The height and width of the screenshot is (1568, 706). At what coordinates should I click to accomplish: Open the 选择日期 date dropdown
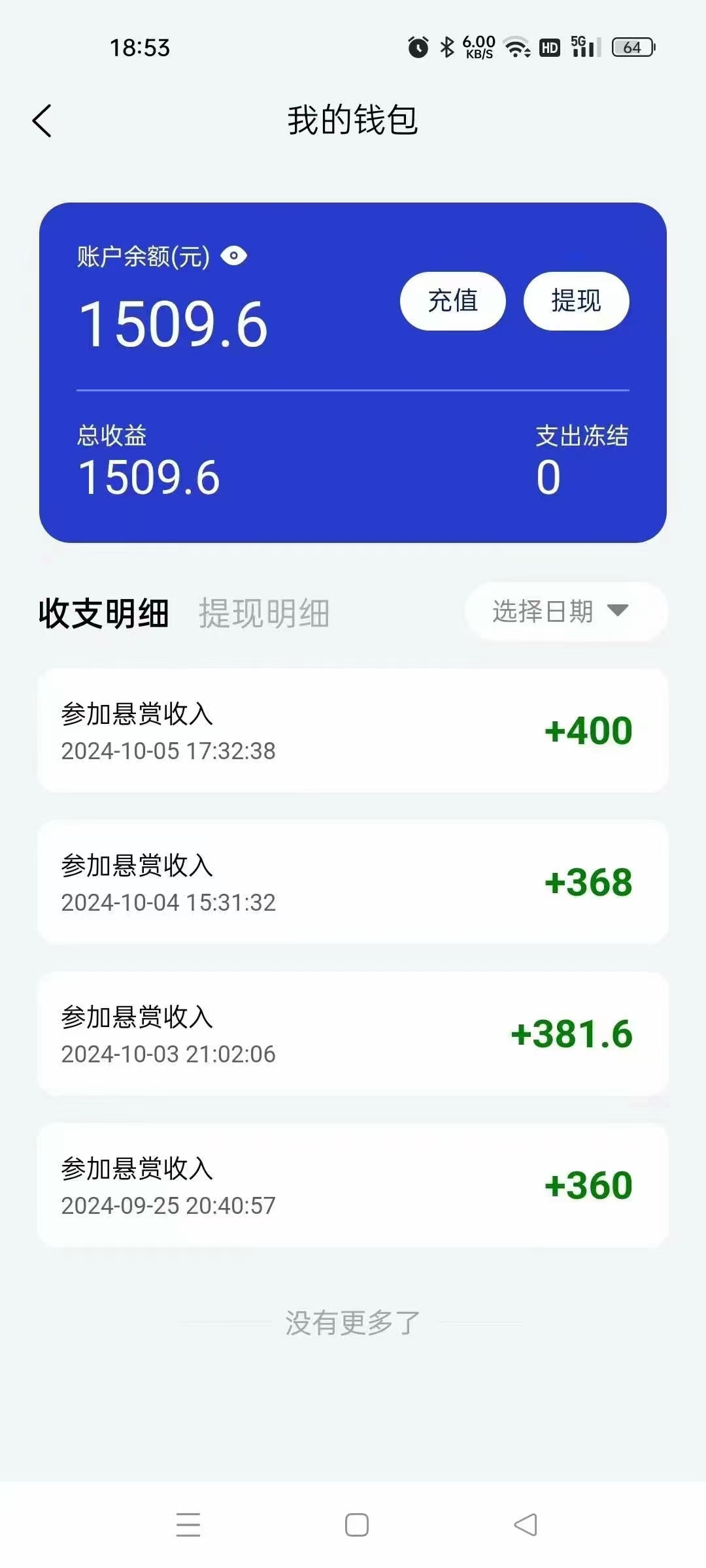565,611
